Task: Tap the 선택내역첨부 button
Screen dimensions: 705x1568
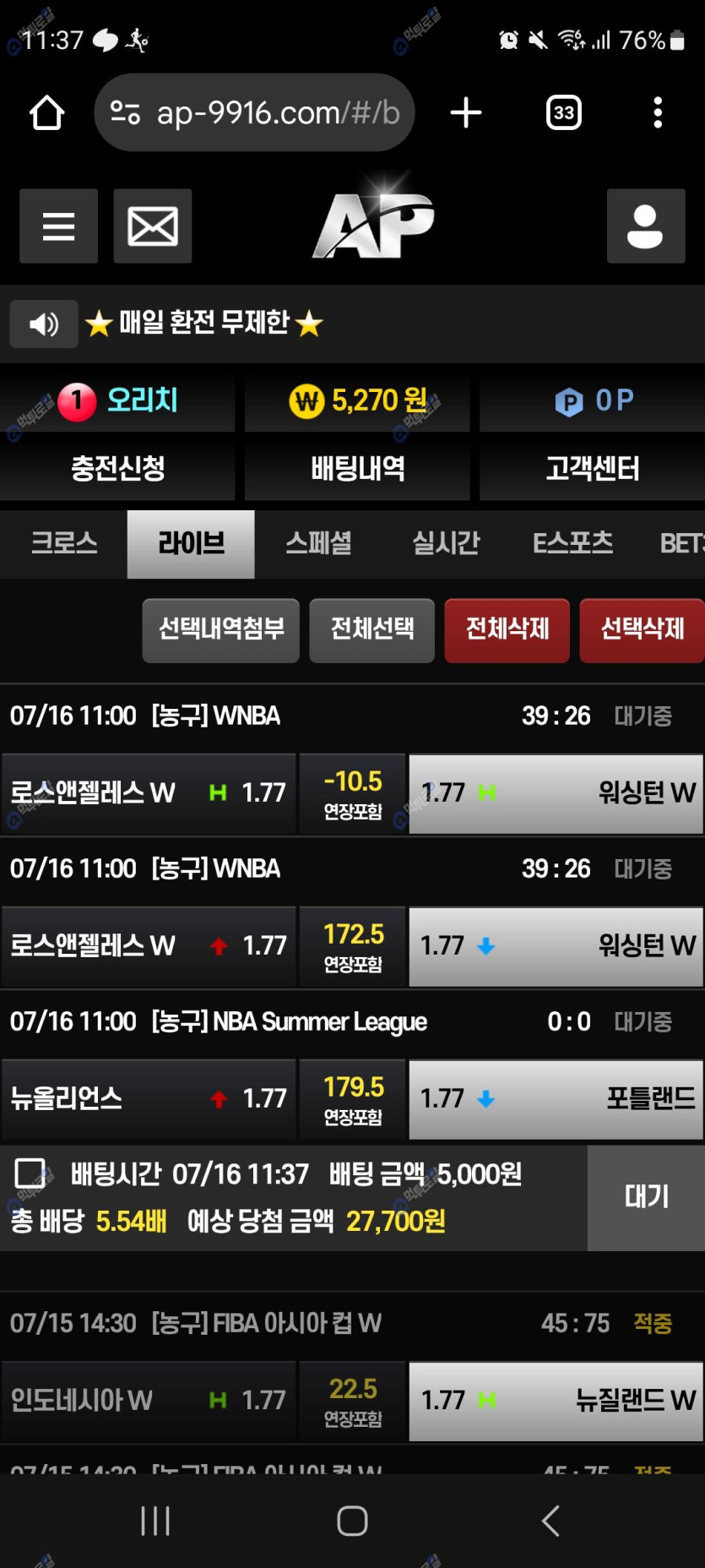Action: tap(221, 630)
